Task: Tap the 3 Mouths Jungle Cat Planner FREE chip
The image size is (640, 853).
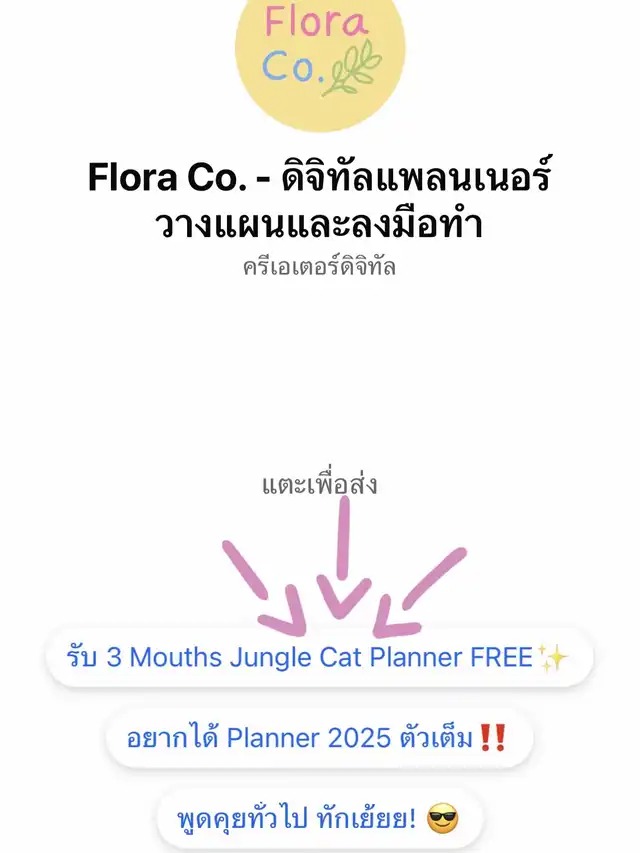Action: (318, 658)
